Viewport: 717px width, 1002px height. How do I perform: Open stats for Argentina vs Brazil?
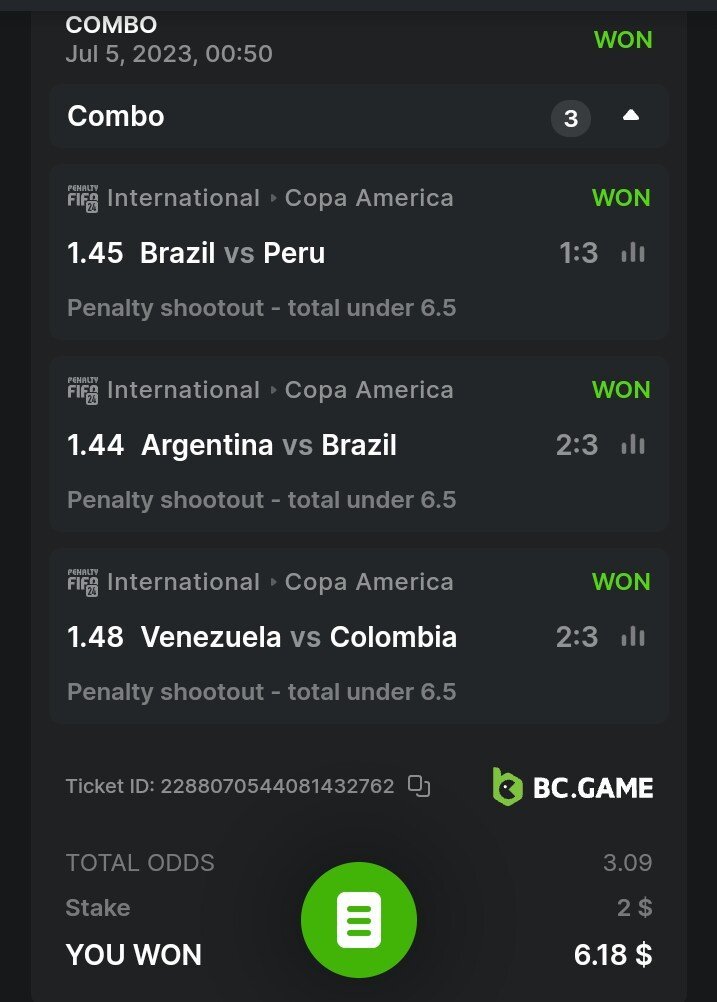click(x=632, y=445)
